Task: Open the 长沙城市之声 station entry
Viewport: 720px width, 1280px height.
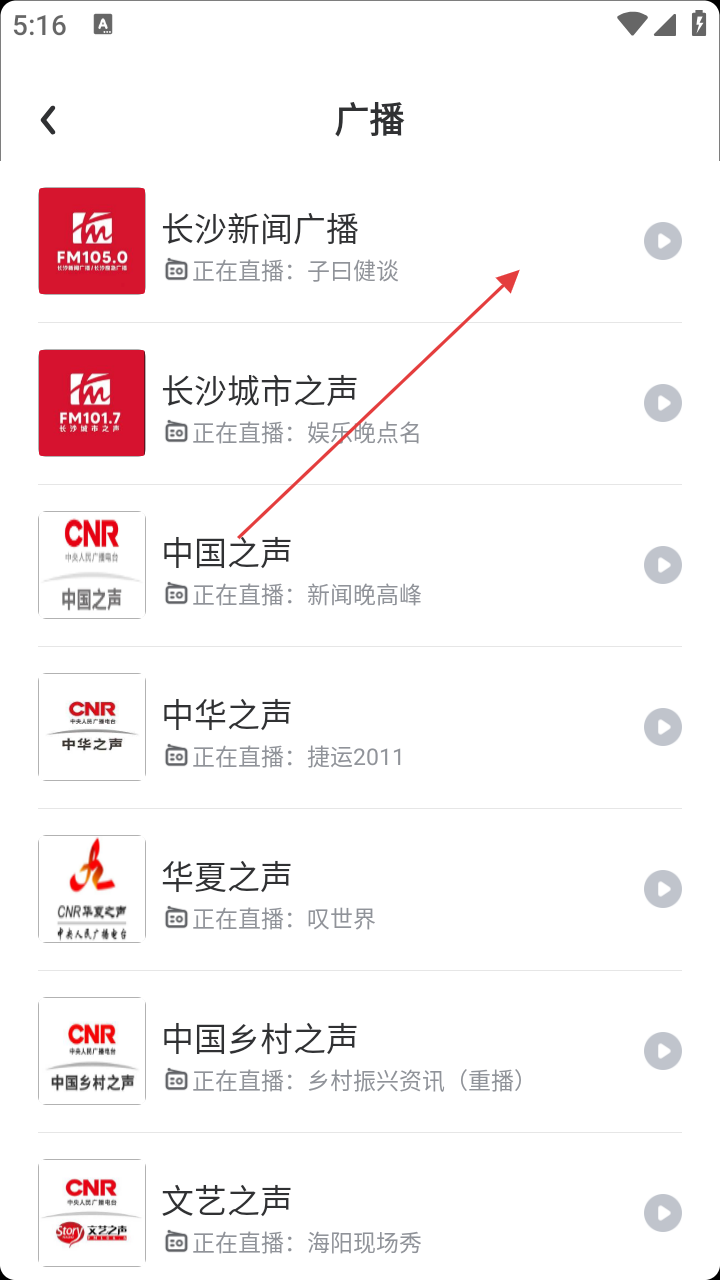Action: click(360, 403)
